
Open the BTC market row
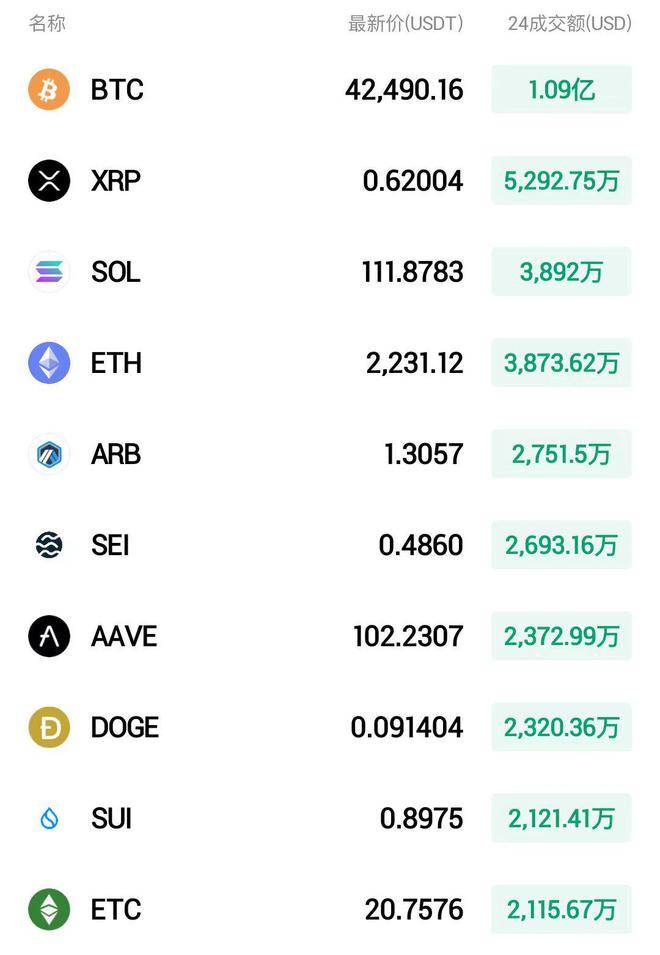[x=117, y=90]
